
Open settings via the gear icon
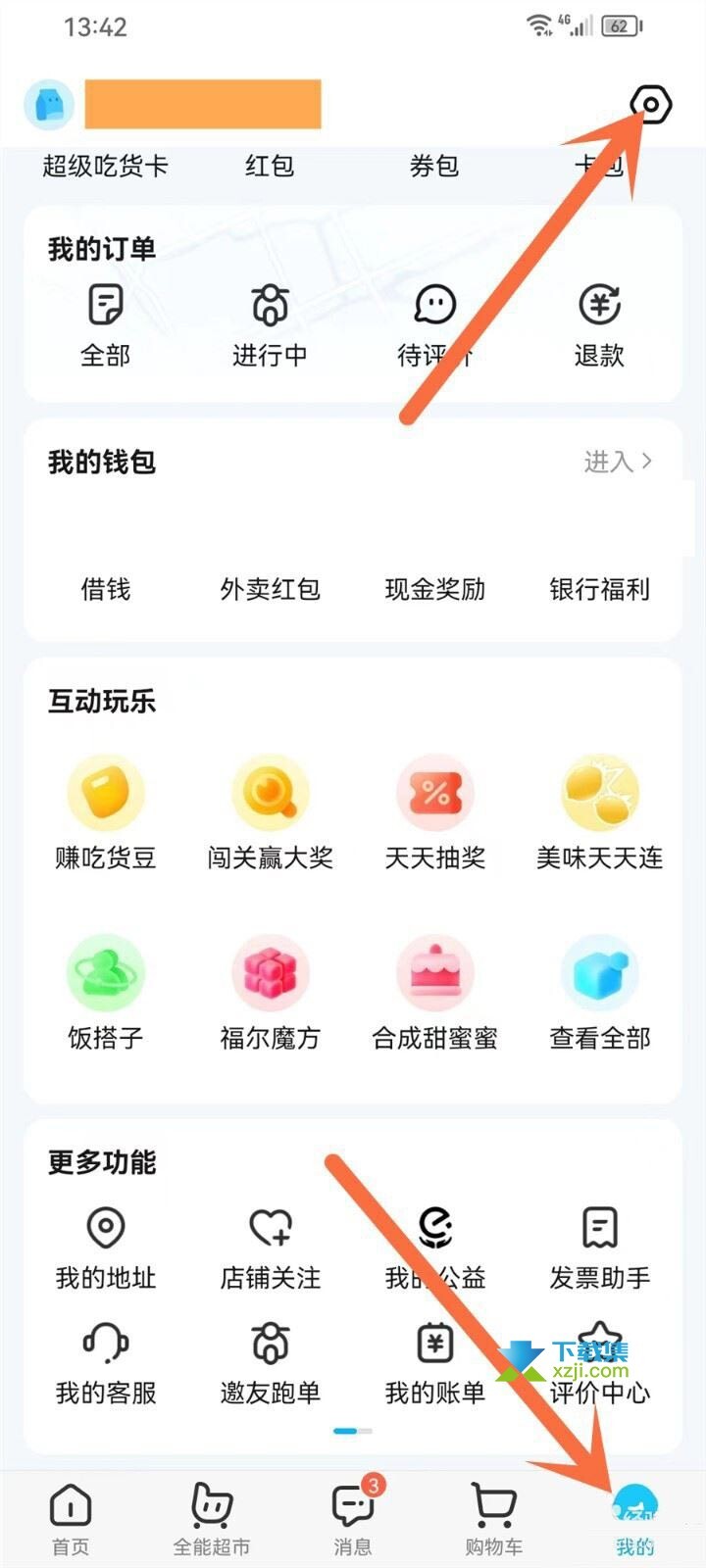pyautogui.click(x=650, y=105)
